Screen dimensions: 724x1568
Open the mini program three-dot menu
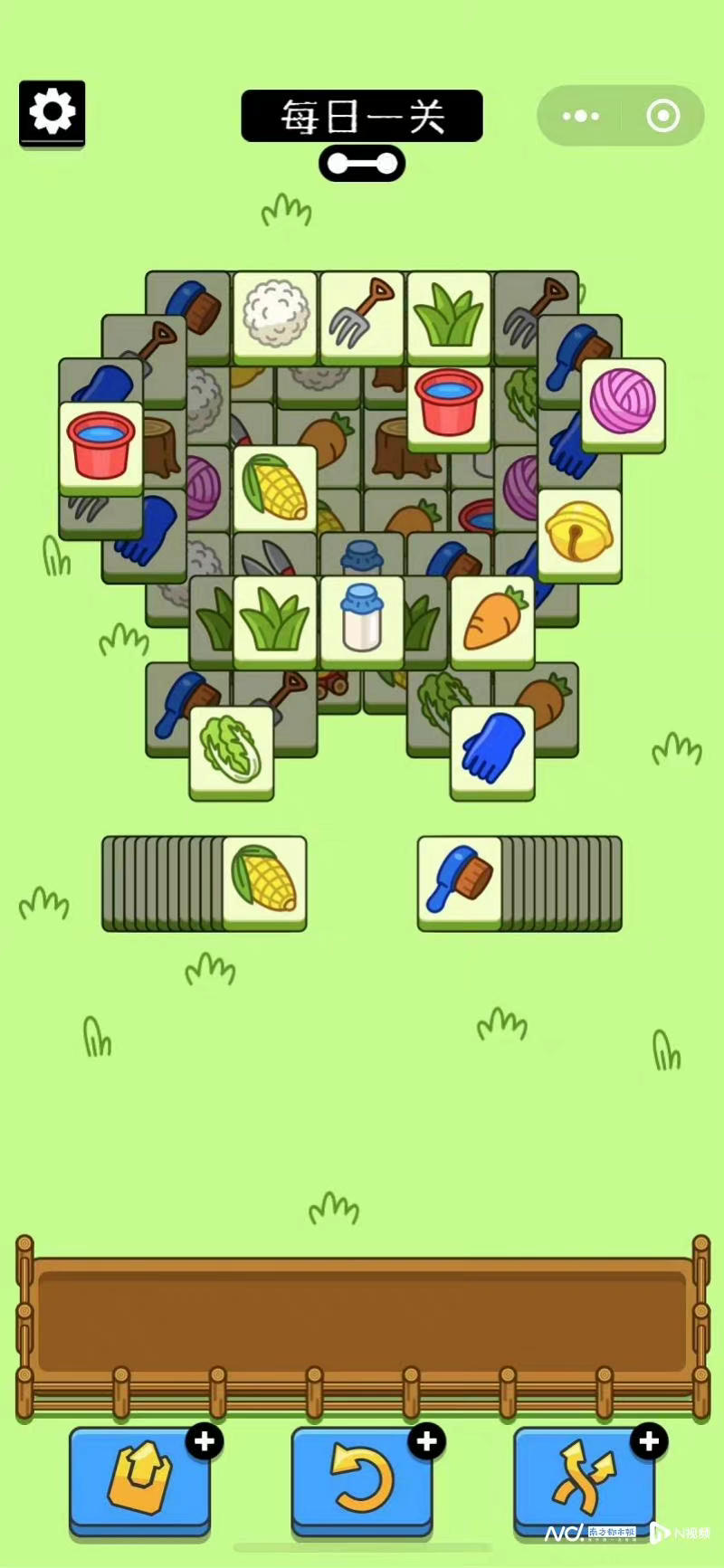(580, 116)
